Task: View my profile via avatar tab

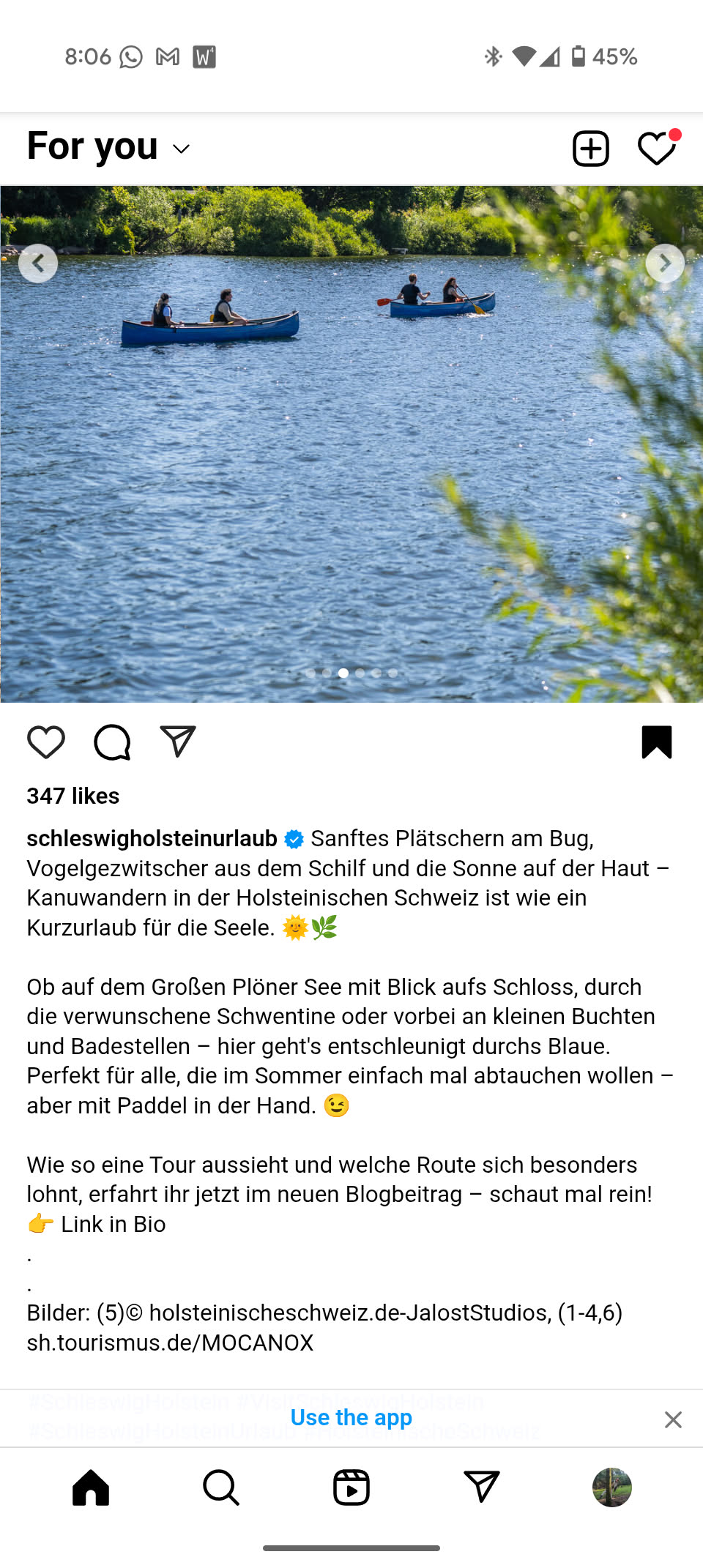Action: pos(612,1487)
